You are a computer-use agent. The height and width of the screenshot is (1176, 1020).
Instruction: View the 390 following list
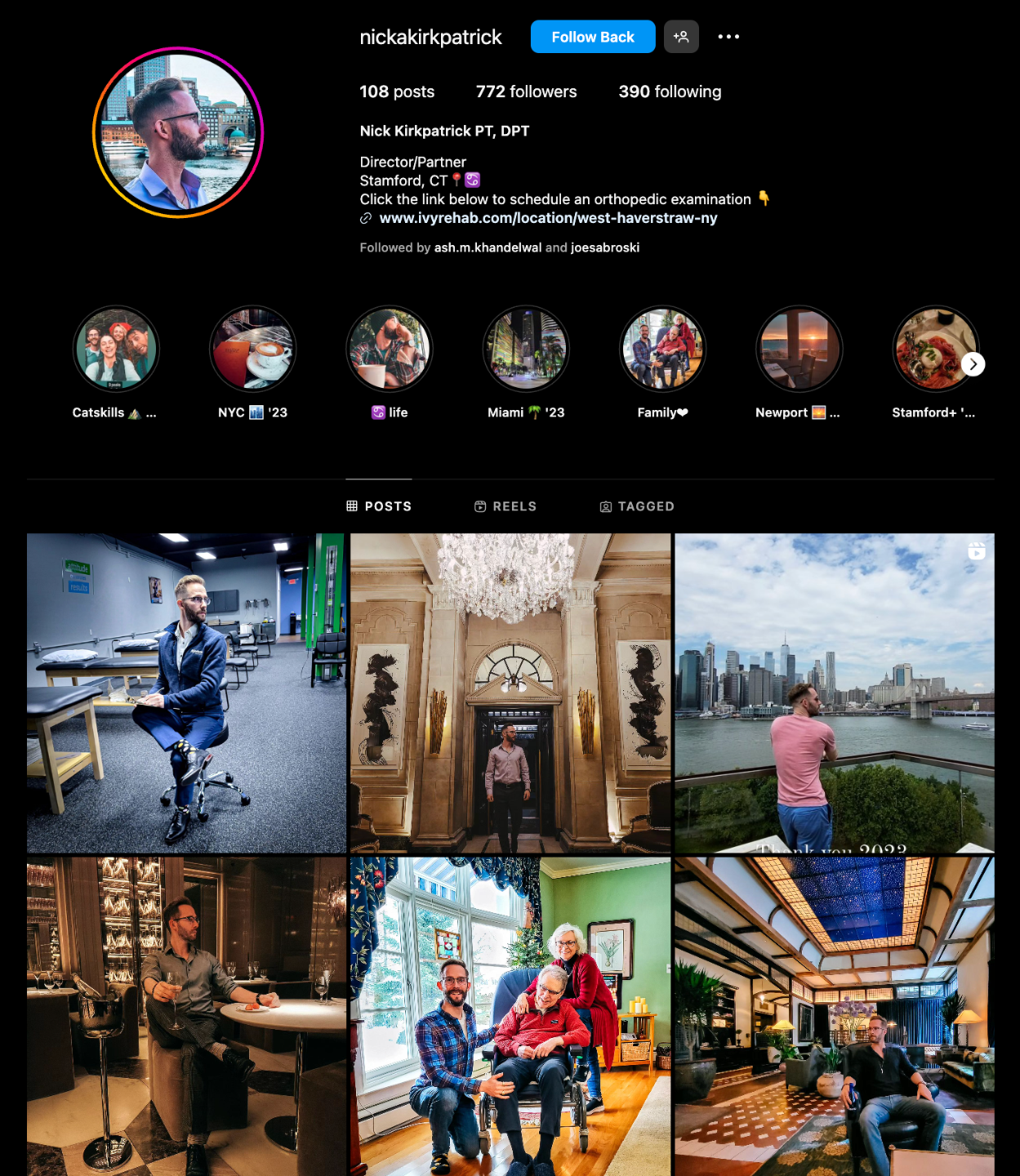tap(670, 91)
